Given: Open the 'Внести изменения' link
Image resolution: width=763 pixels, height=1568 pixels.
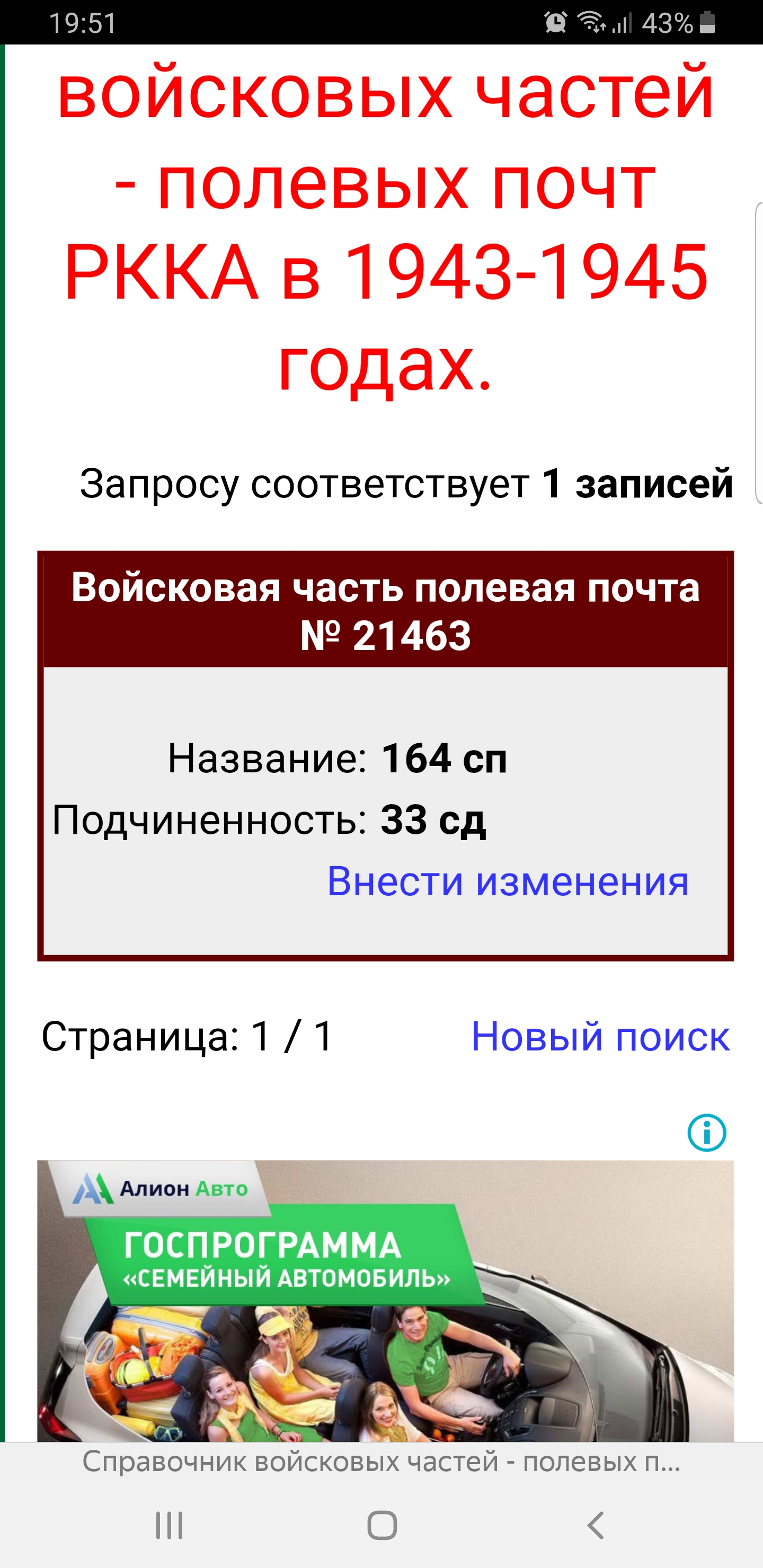Looking at the screenshot, I should click(507, 881).
